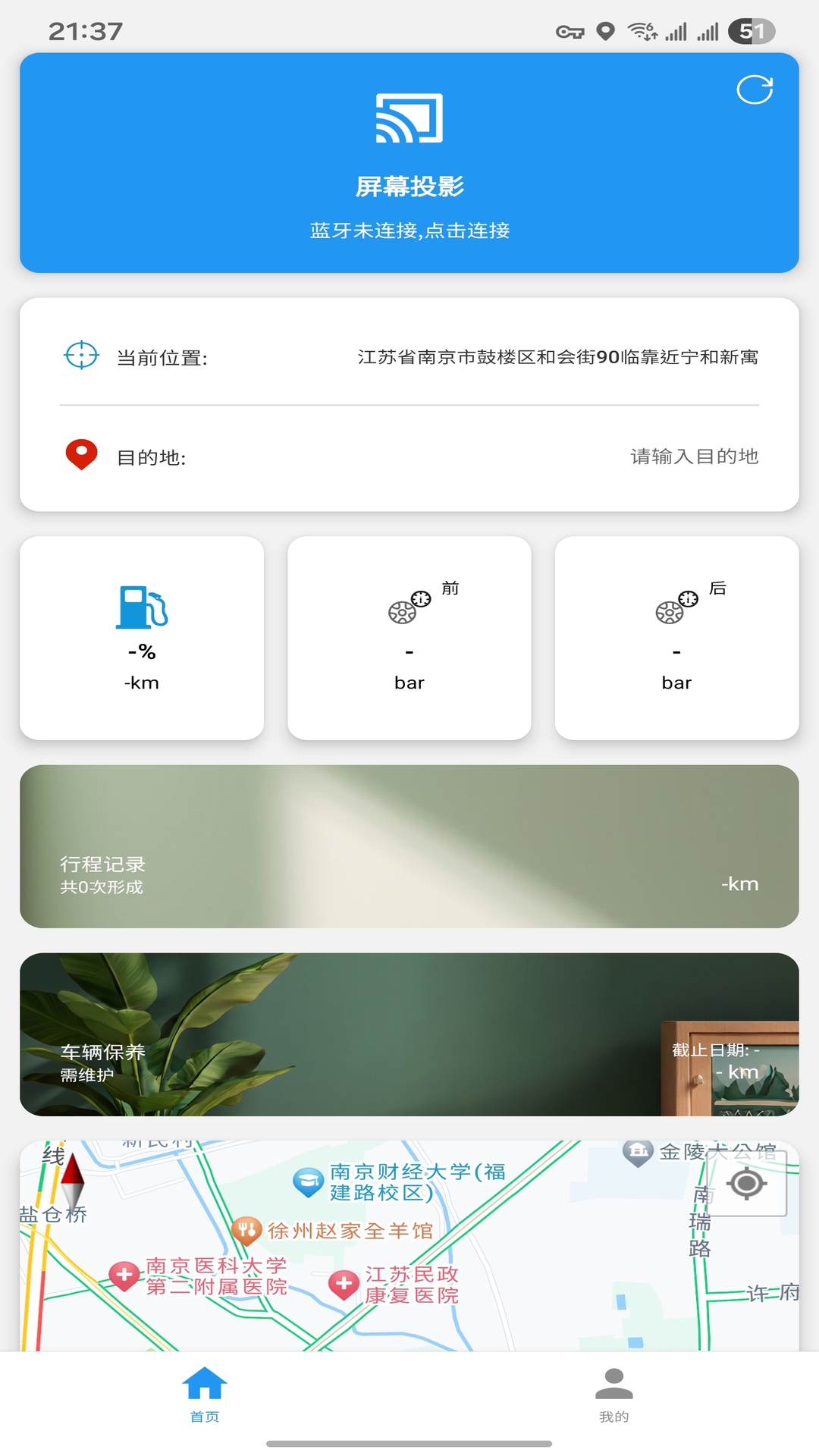The image size is (819, 1456).
Task: Open the current location row (当前位置)
Action: [x=409, y=356]
